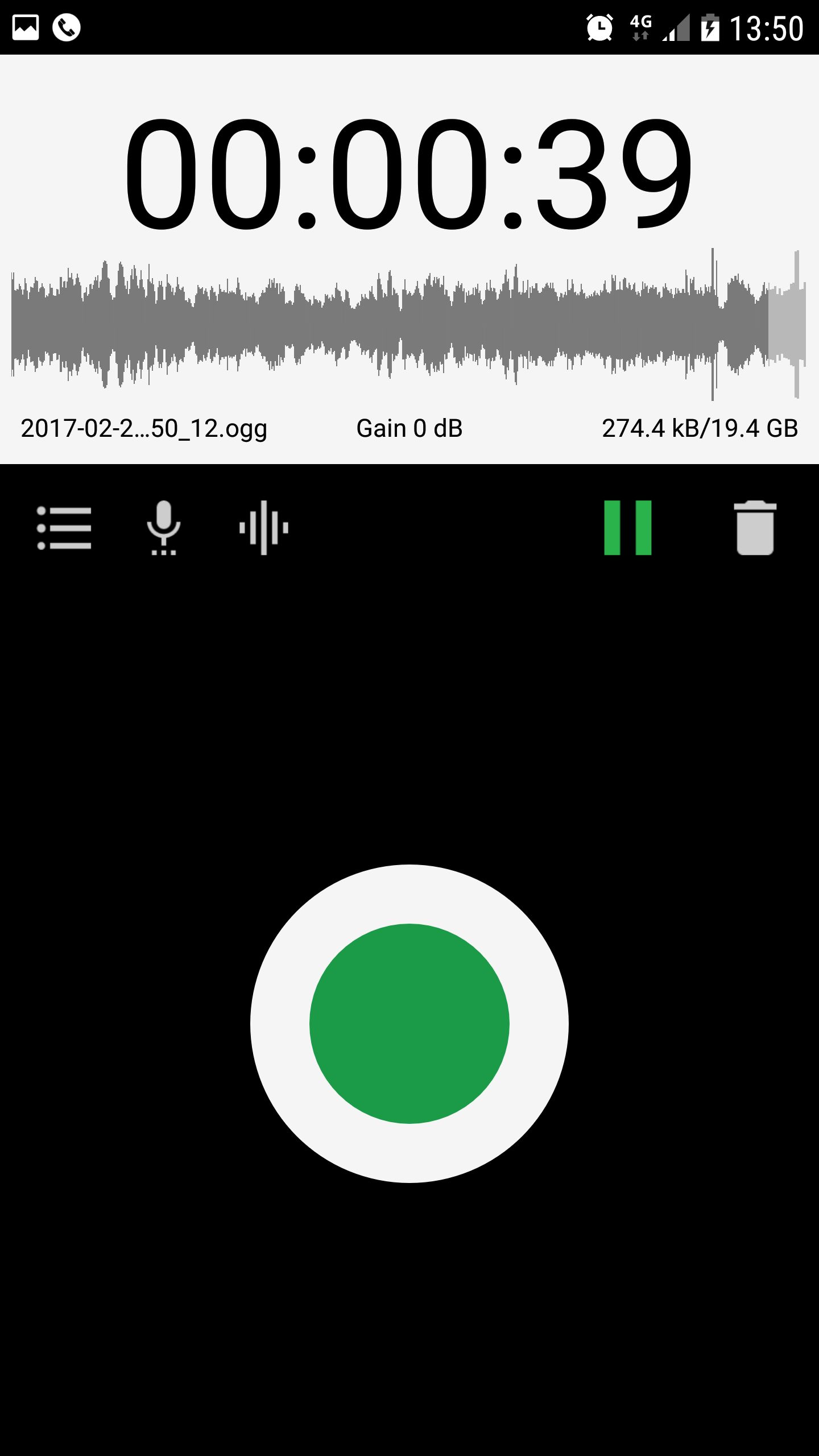Pause the current recording
This screenshot has height=1456, width=819.
pyautogui.click(x=627, y=528)
